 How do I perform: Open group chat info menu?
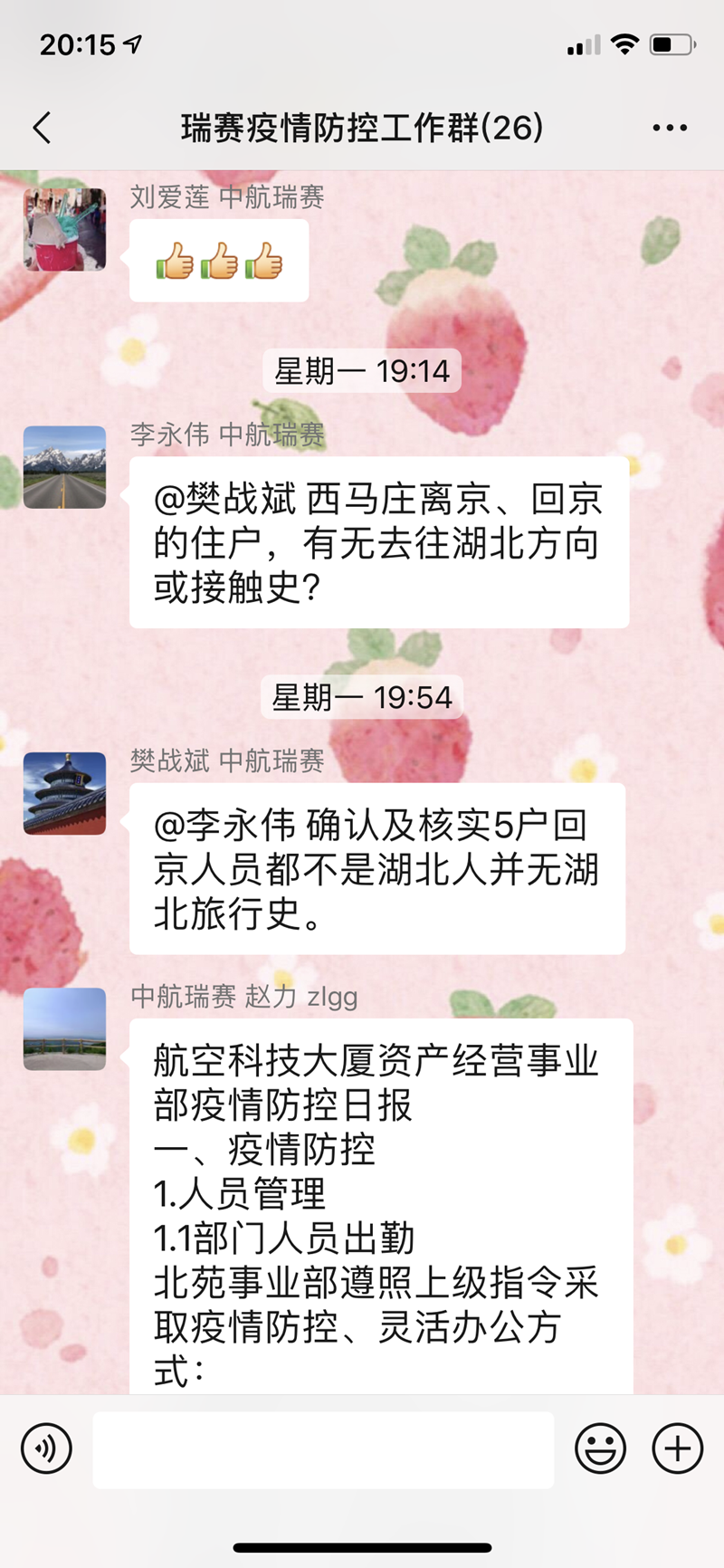(x=670, y=129)
